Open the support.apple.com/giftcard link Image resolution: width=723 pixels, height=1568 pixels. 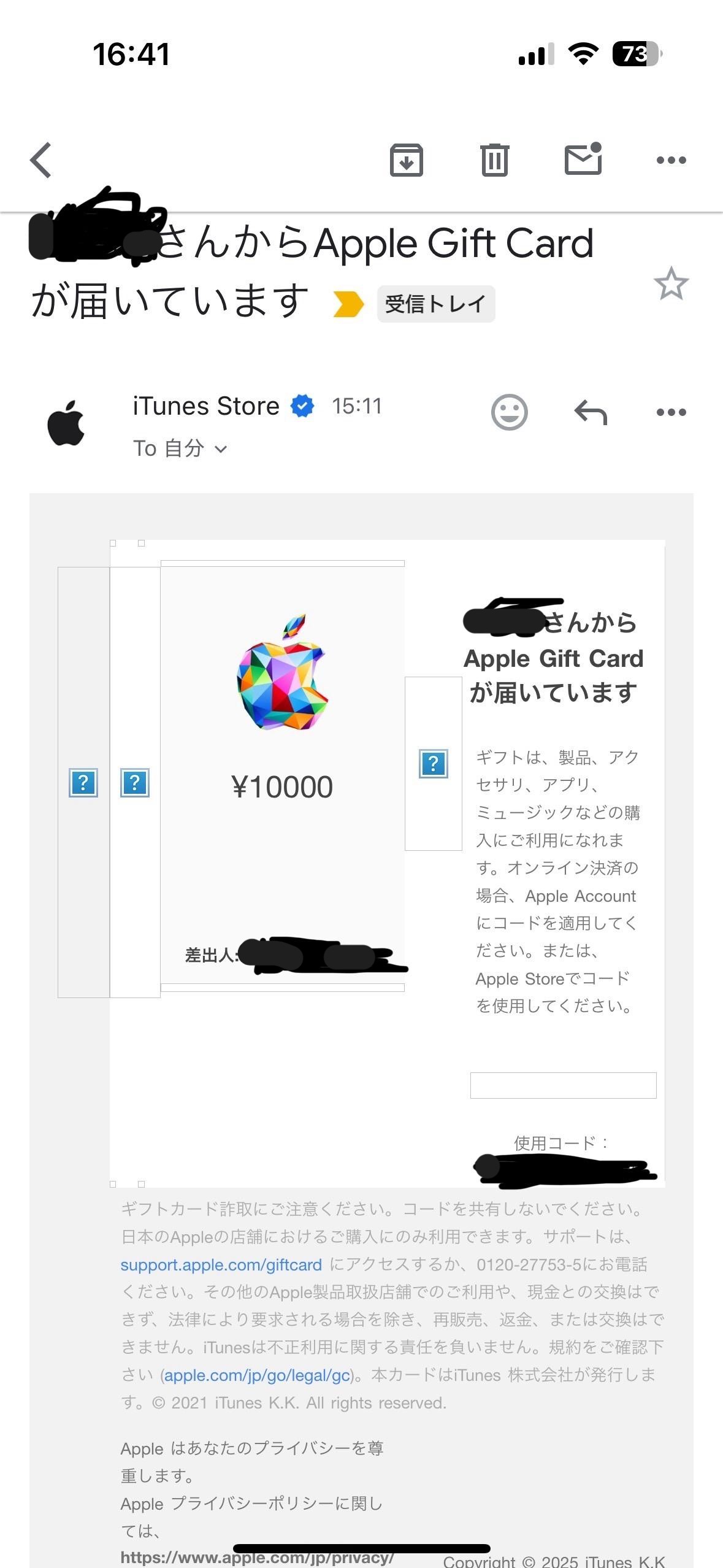pyautogui.click(x=221, y=1264)
